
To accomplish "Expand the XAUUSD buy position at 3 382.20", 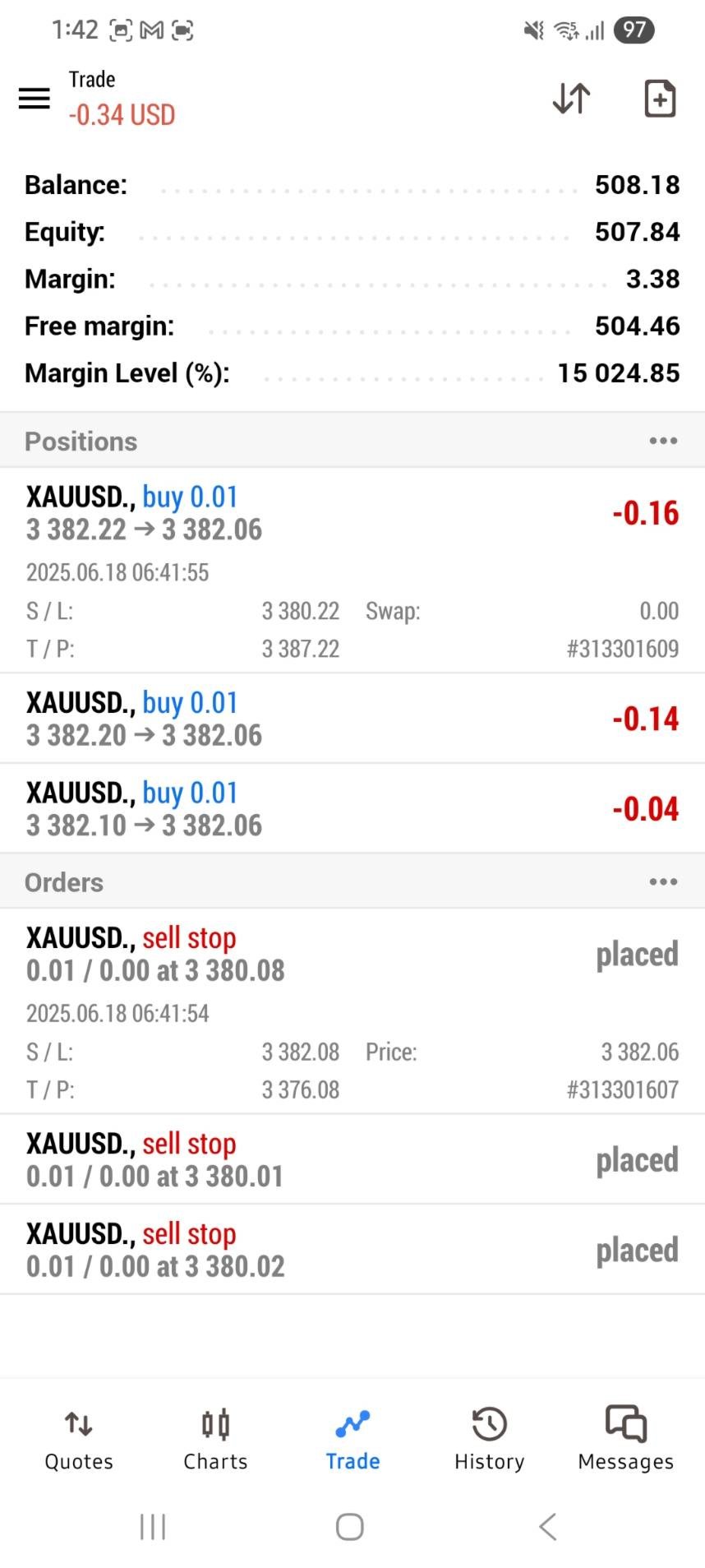I will pyautogui.click(x=352, y=719).
